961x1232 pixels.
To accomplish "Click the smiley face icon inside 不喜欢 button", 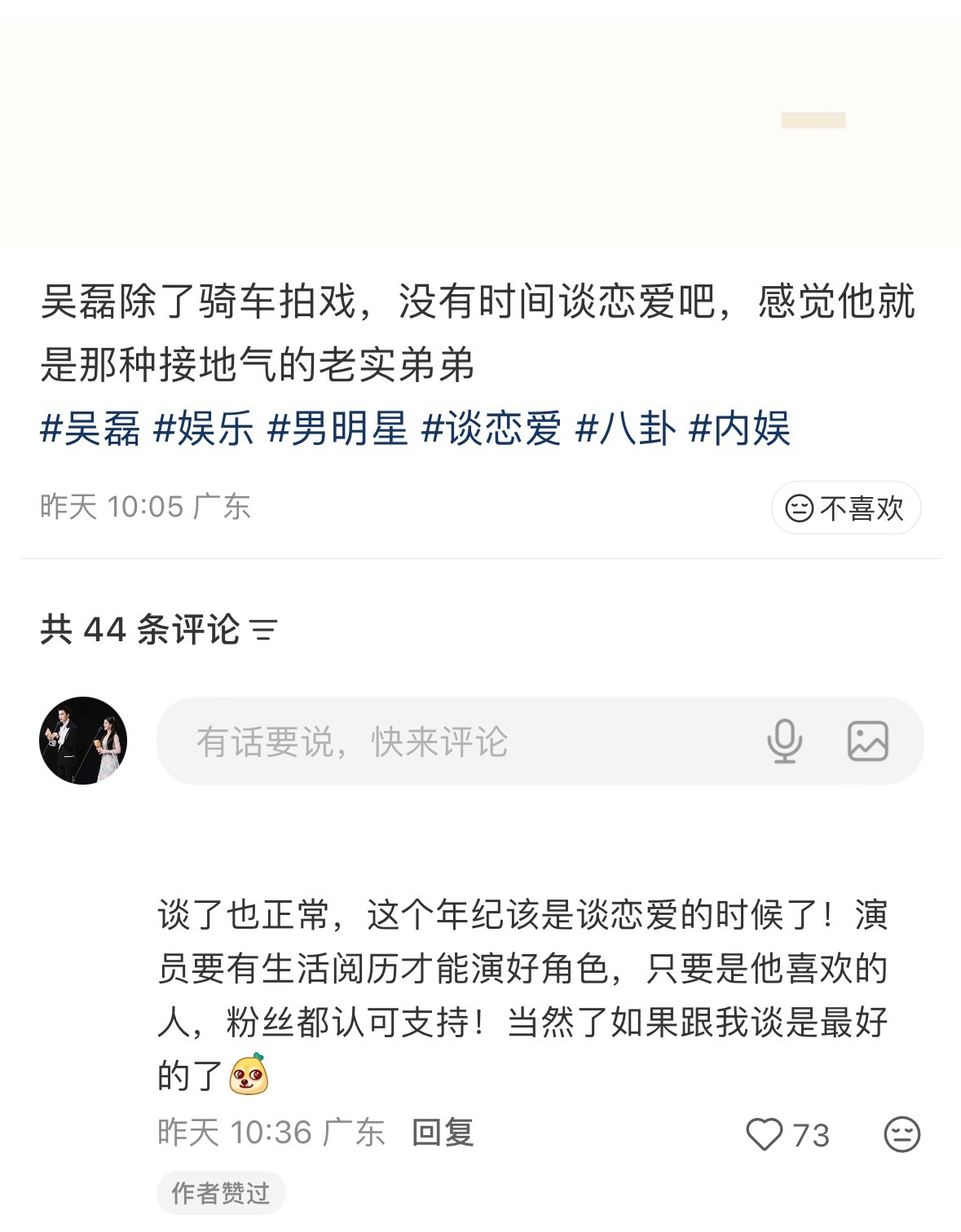I will click(800, 508).
